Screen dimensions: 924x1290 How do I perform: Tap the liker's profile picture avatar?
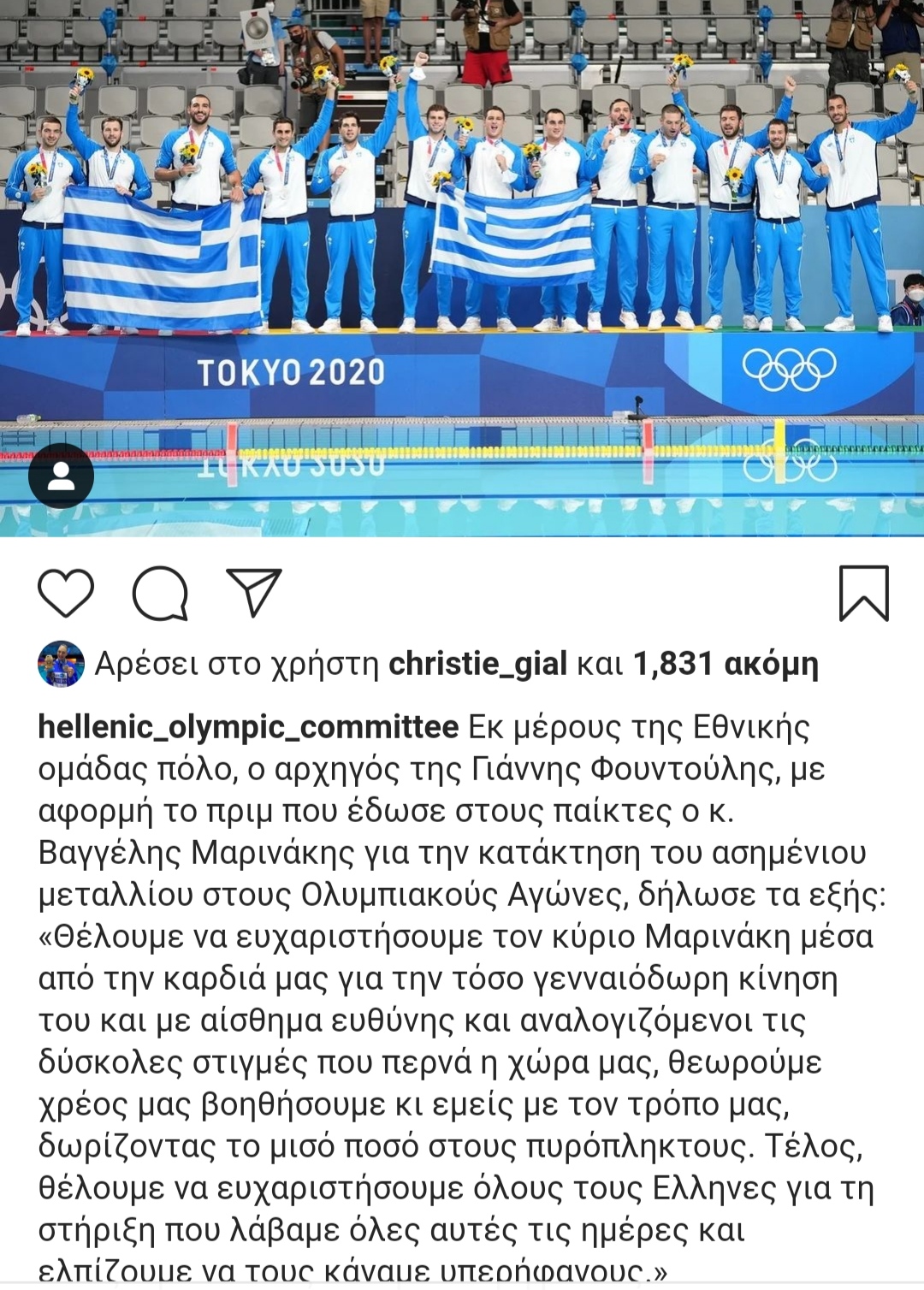(x=61, y=664)
